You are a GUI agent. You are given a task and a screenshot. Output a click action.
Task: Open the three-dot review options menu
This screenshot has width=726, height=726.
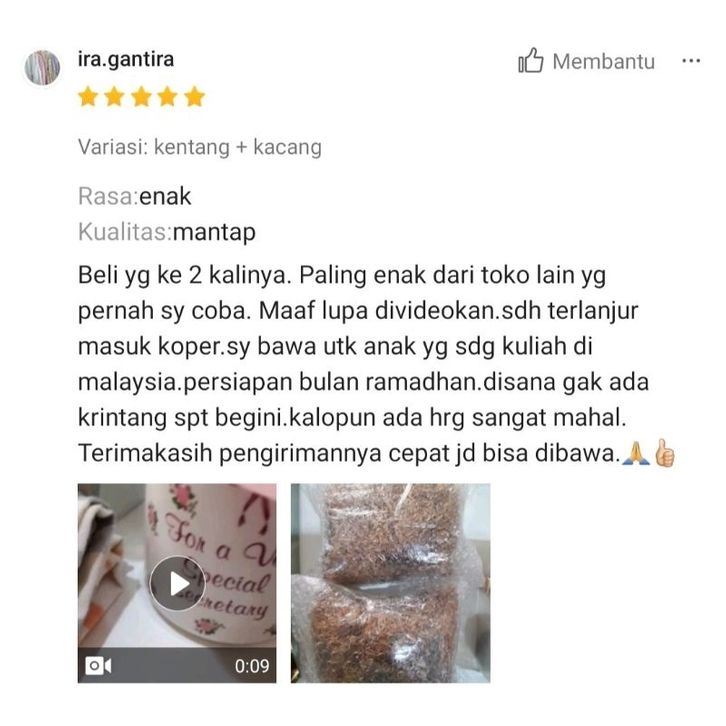(691, 61)
